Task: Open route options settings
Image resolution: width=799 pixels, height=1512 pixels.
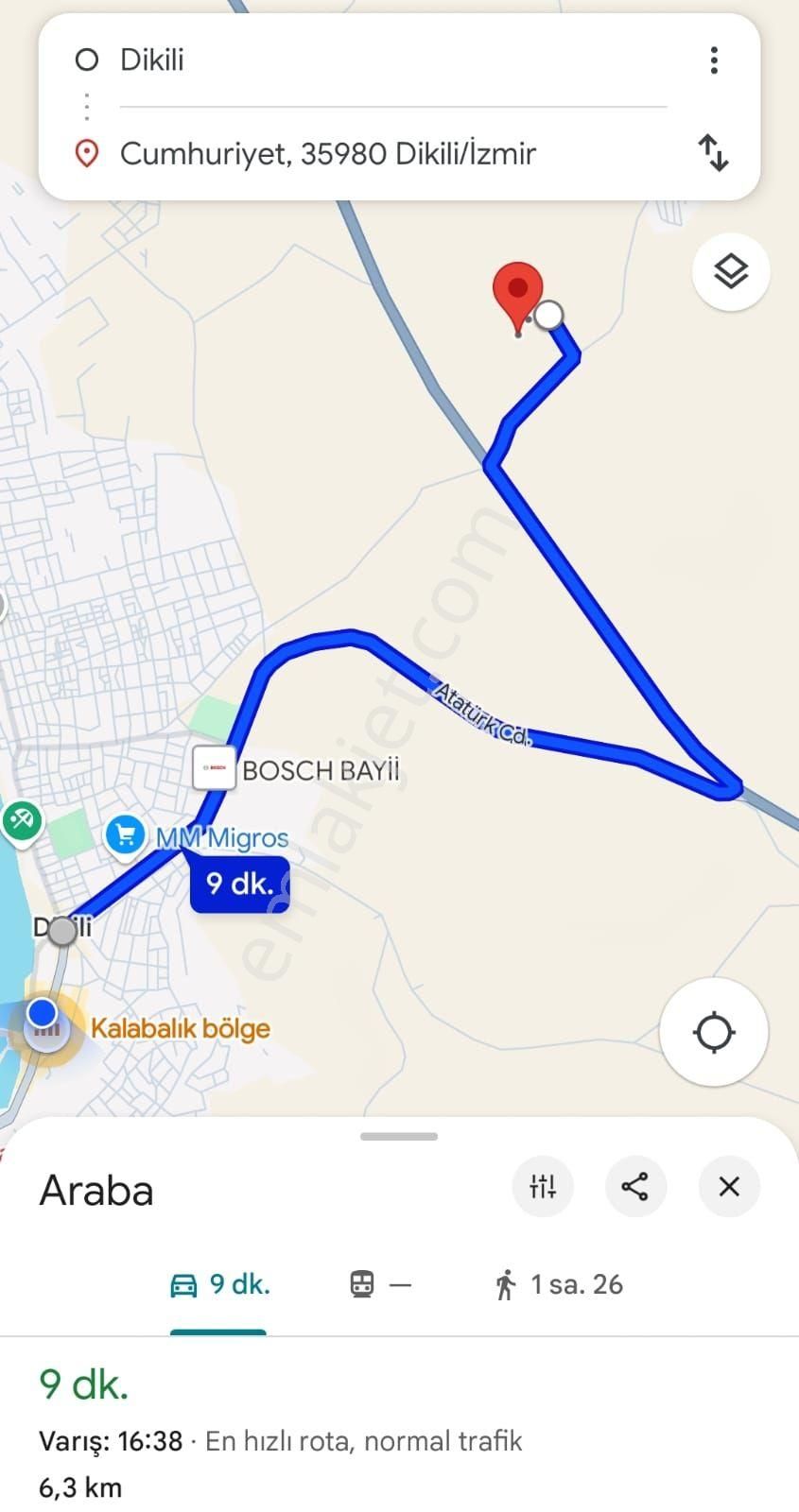Action: pyautogui.click(x=543, y=1187)
